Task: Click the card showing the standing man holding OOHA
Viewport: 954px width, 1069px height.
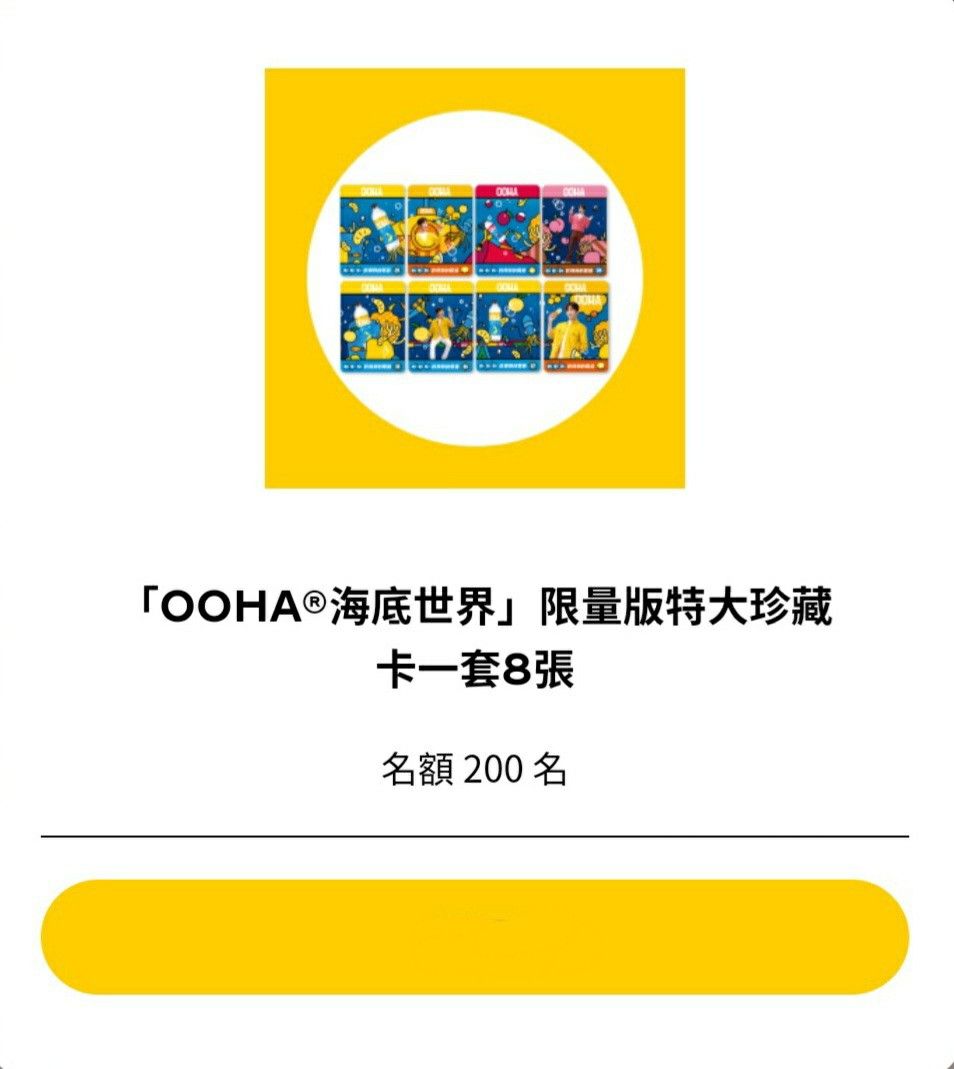Action: [x=577, y=329]
